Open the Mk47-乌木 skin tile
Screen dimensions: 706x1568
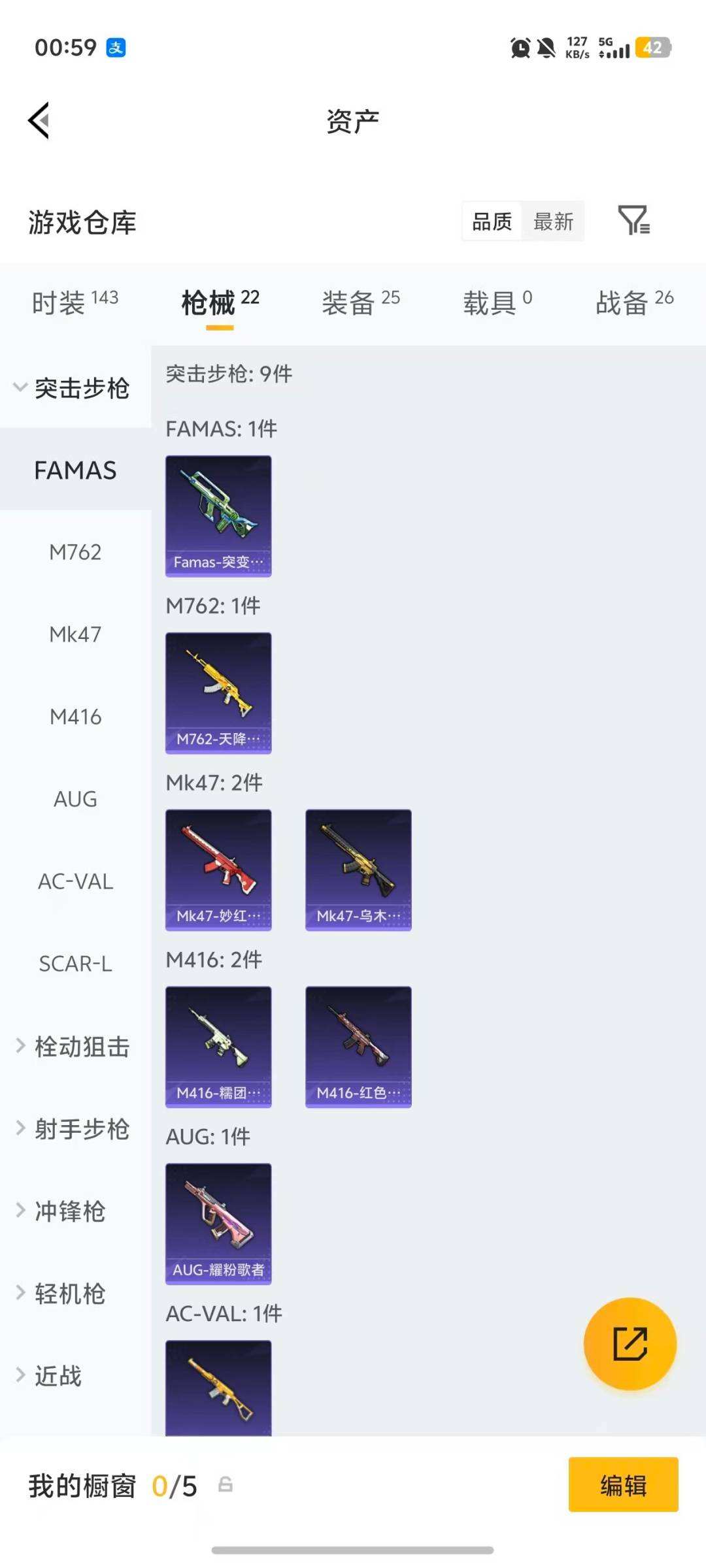[358, 870]
